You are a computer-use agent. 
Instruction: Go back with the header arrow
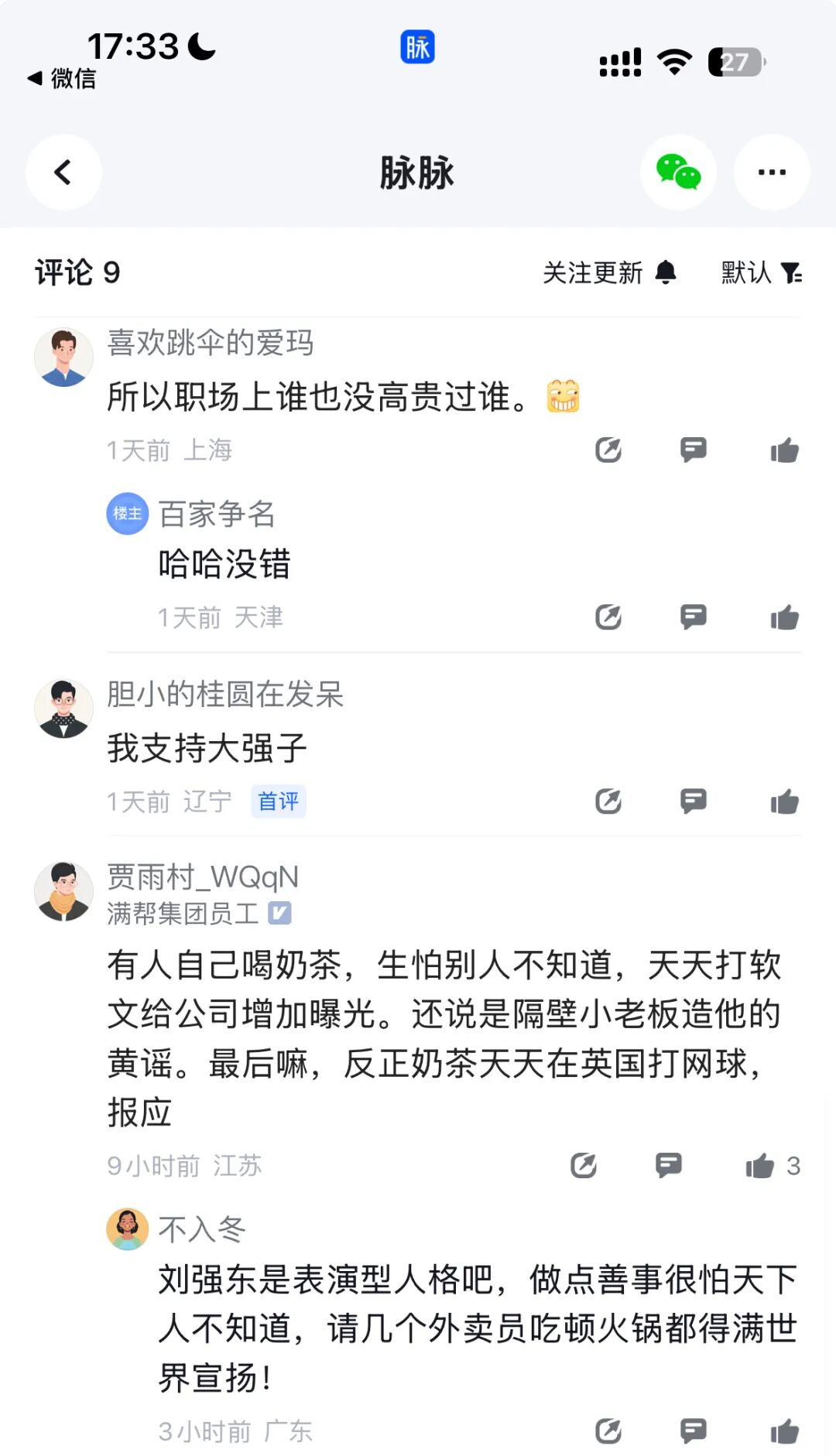(63, 172)
